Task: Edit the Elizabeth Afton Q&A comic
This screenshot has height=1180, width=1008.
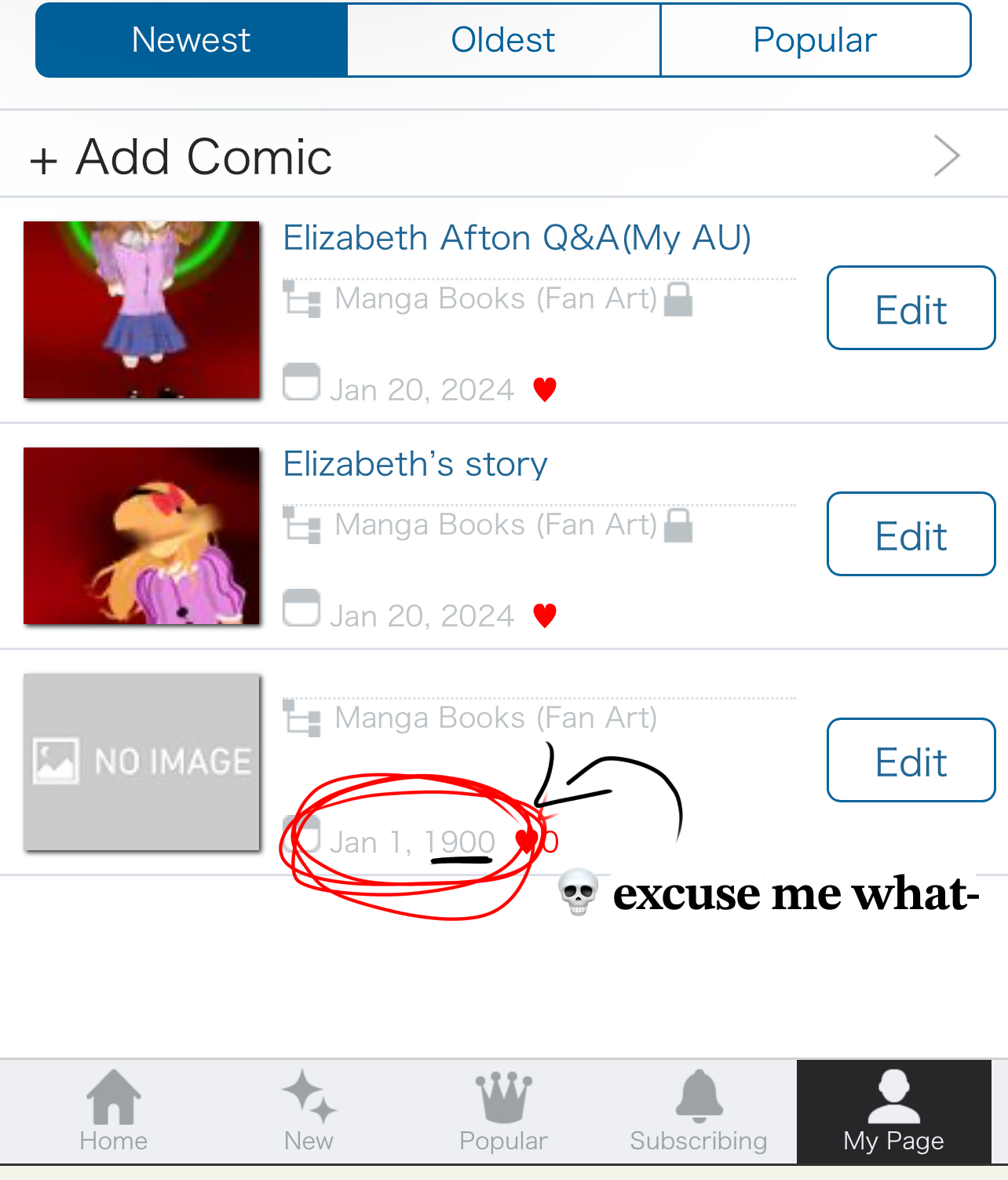Action: (911, 309)
